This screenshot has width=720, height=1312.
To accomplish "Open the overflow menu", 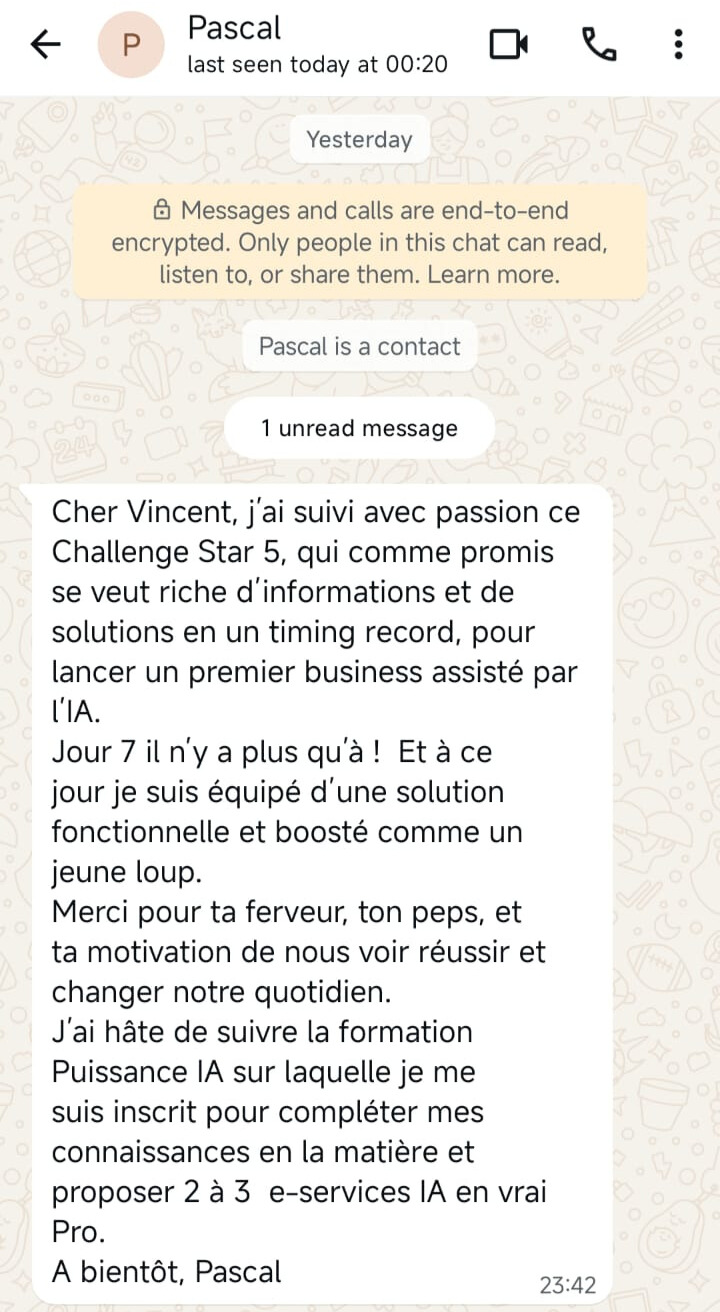I will pos(679,44).
